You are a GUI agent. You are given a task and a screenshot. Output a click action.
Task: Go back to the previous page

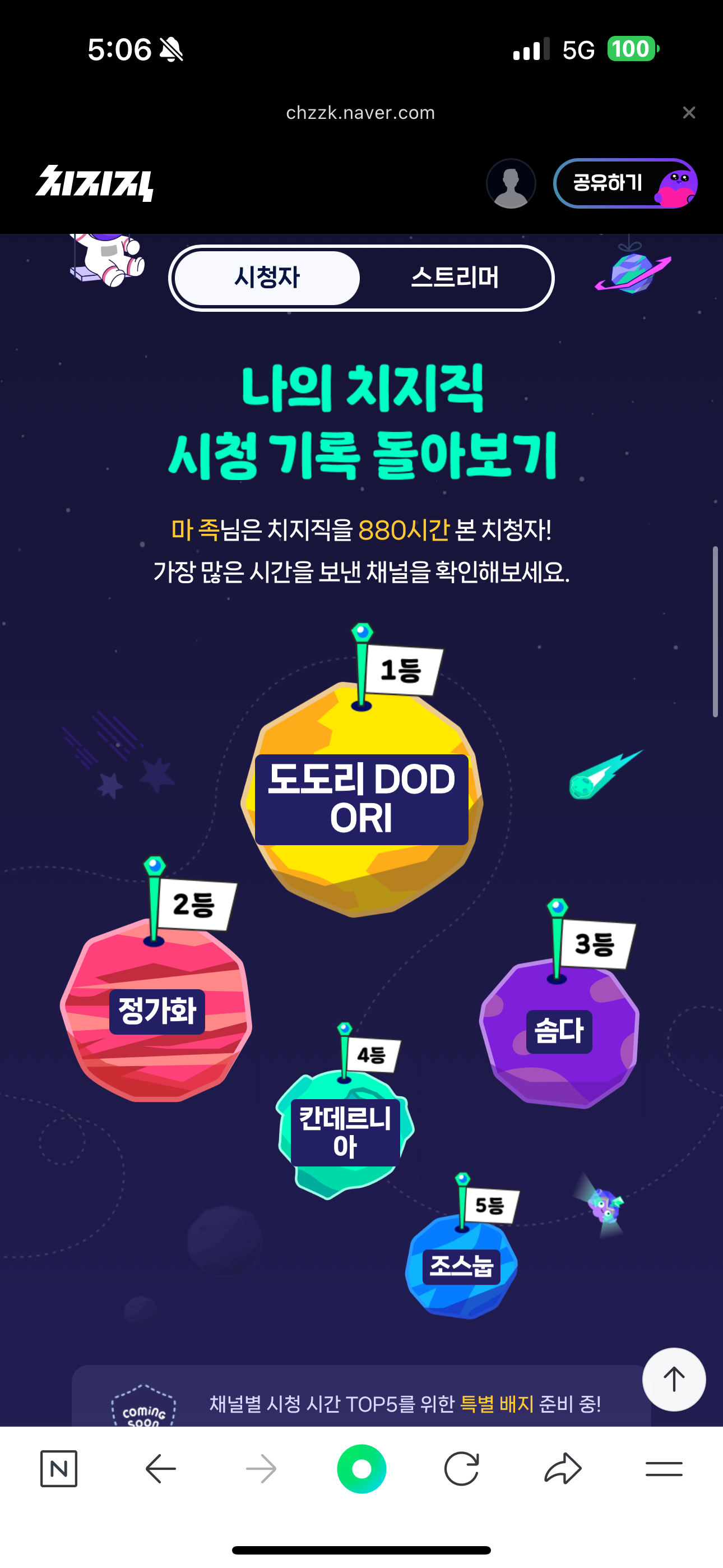pos(161,1469)
